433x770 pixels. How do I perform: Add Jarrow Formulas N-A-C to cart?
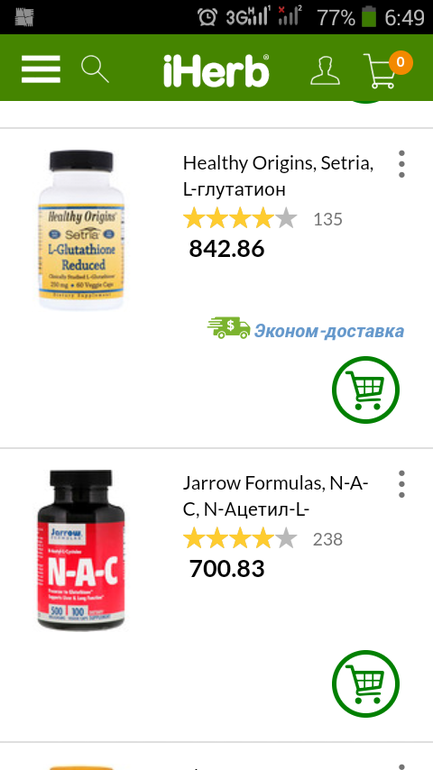tap(366, 684)
